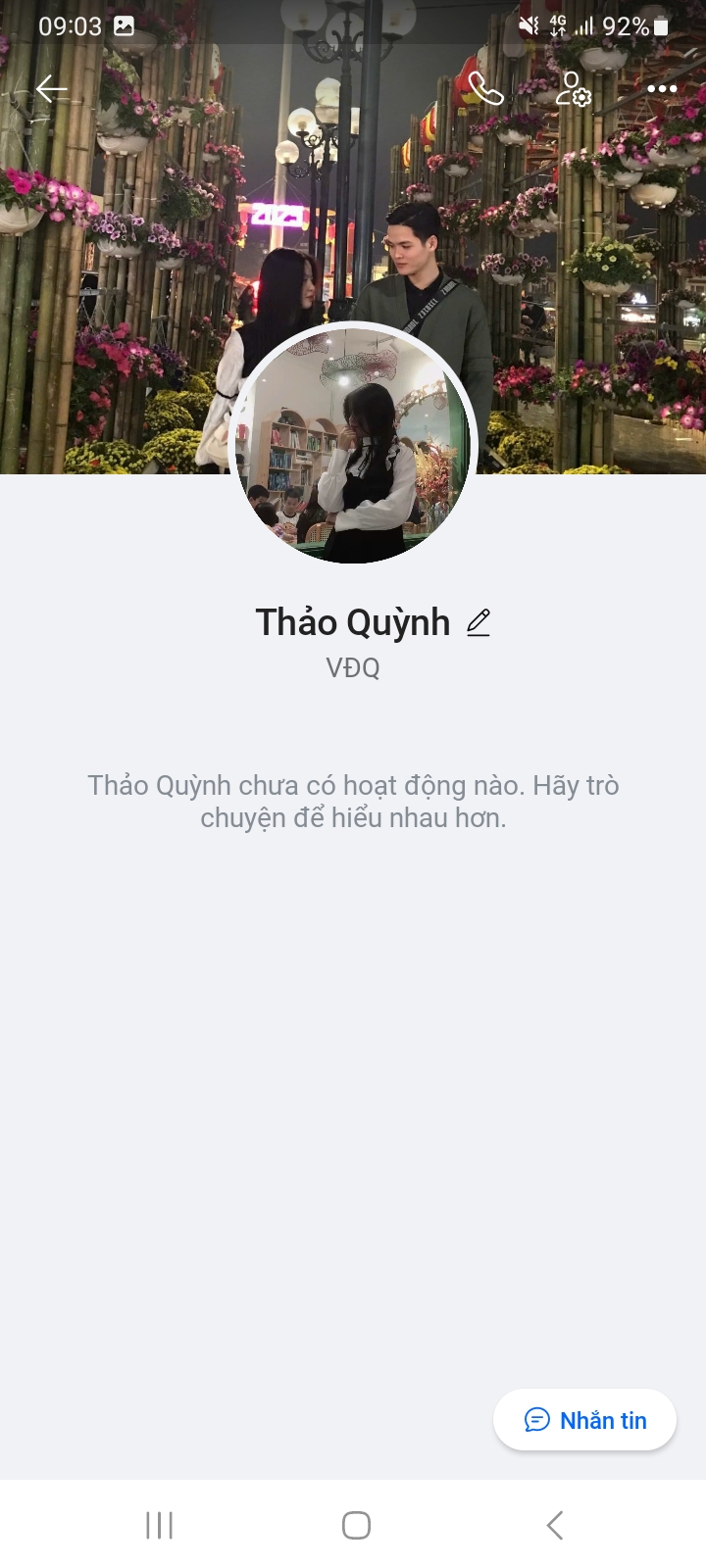The image size is (706, 1568).
Task: Start a voice call with Thảo Quỳnh
Action: [485, 89]
